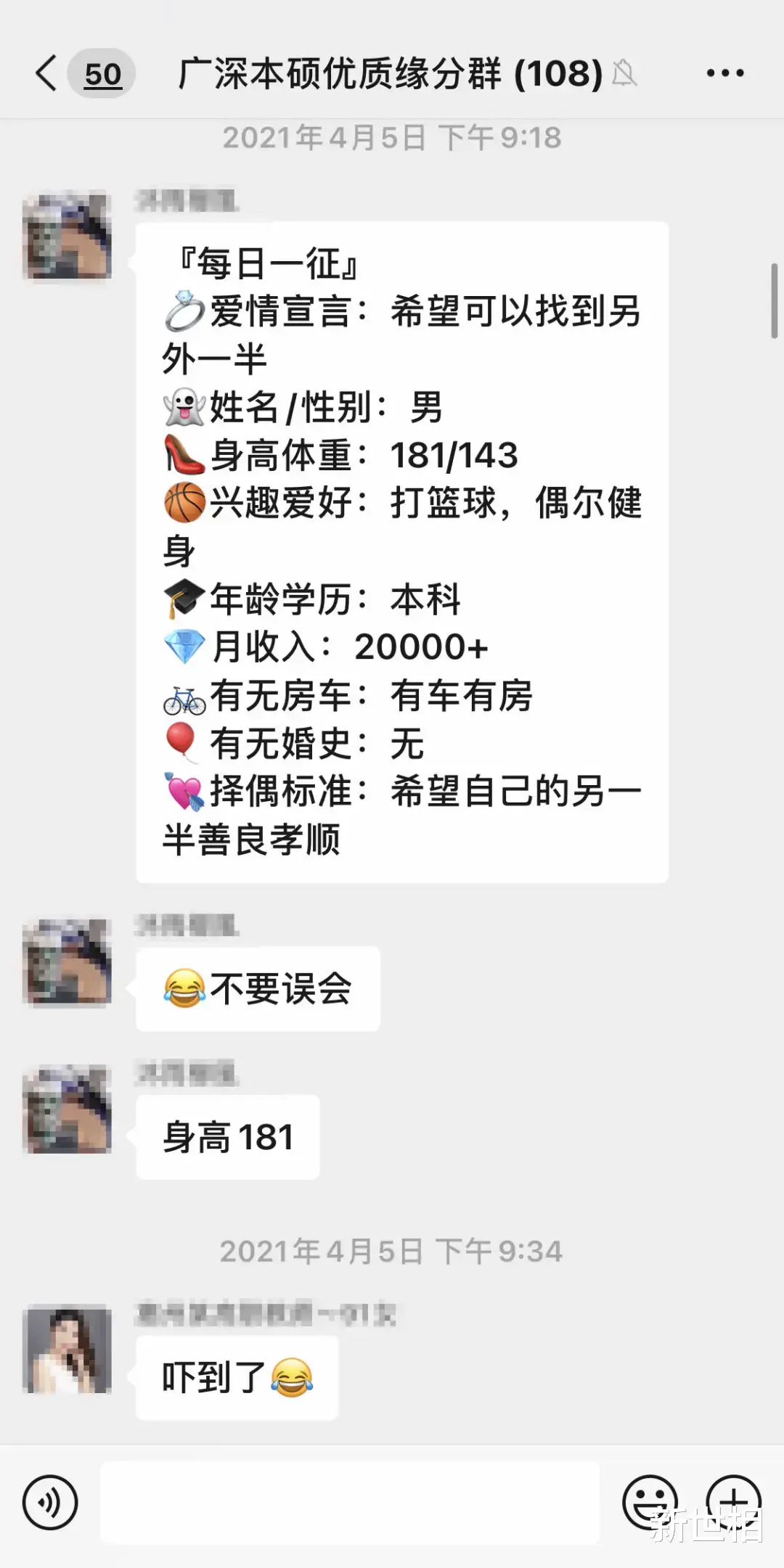784x1568 pixels.
Task: Tap the text input field to type a reply
Action: pyautogui.click(x=348, y=1503)
